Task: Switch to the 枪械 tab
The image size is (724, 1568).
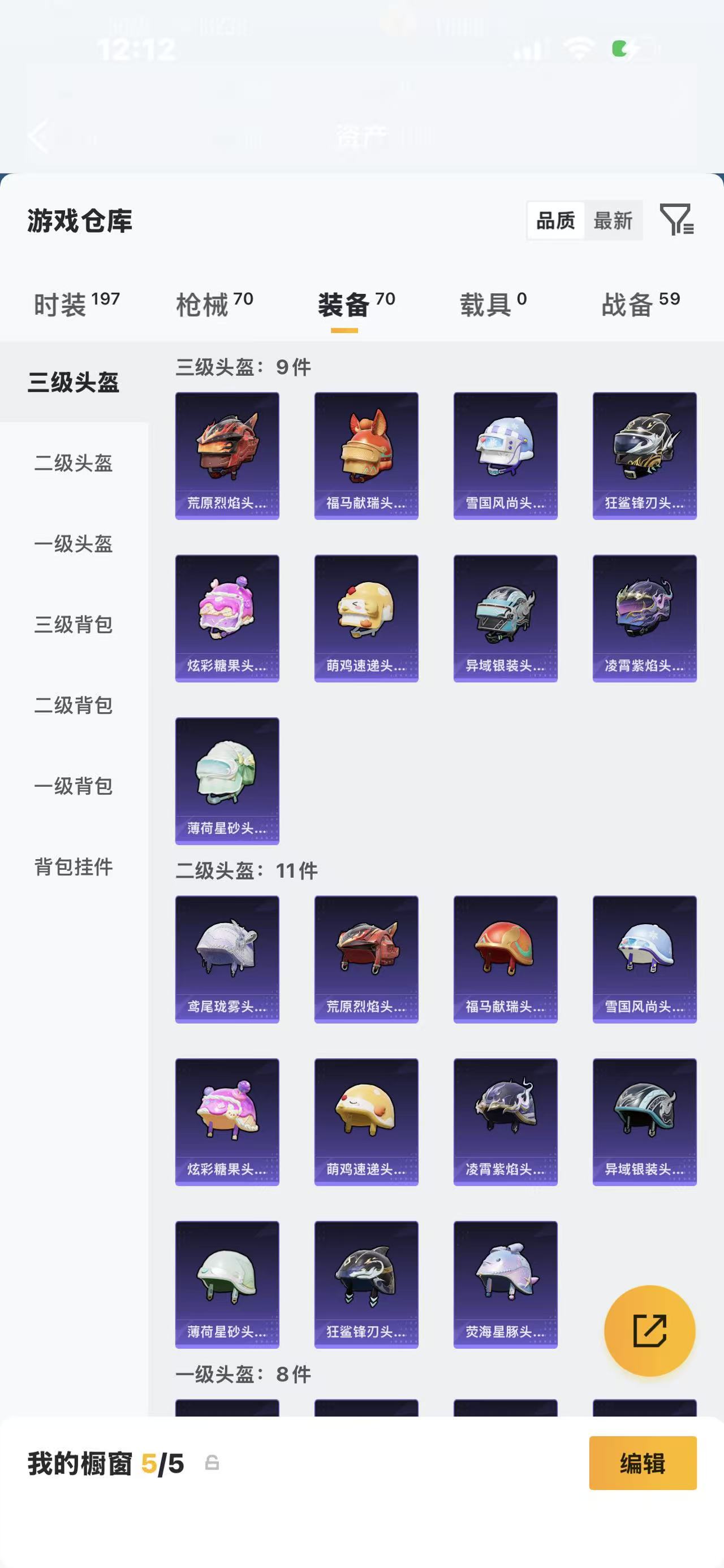Action: (214, 304)
